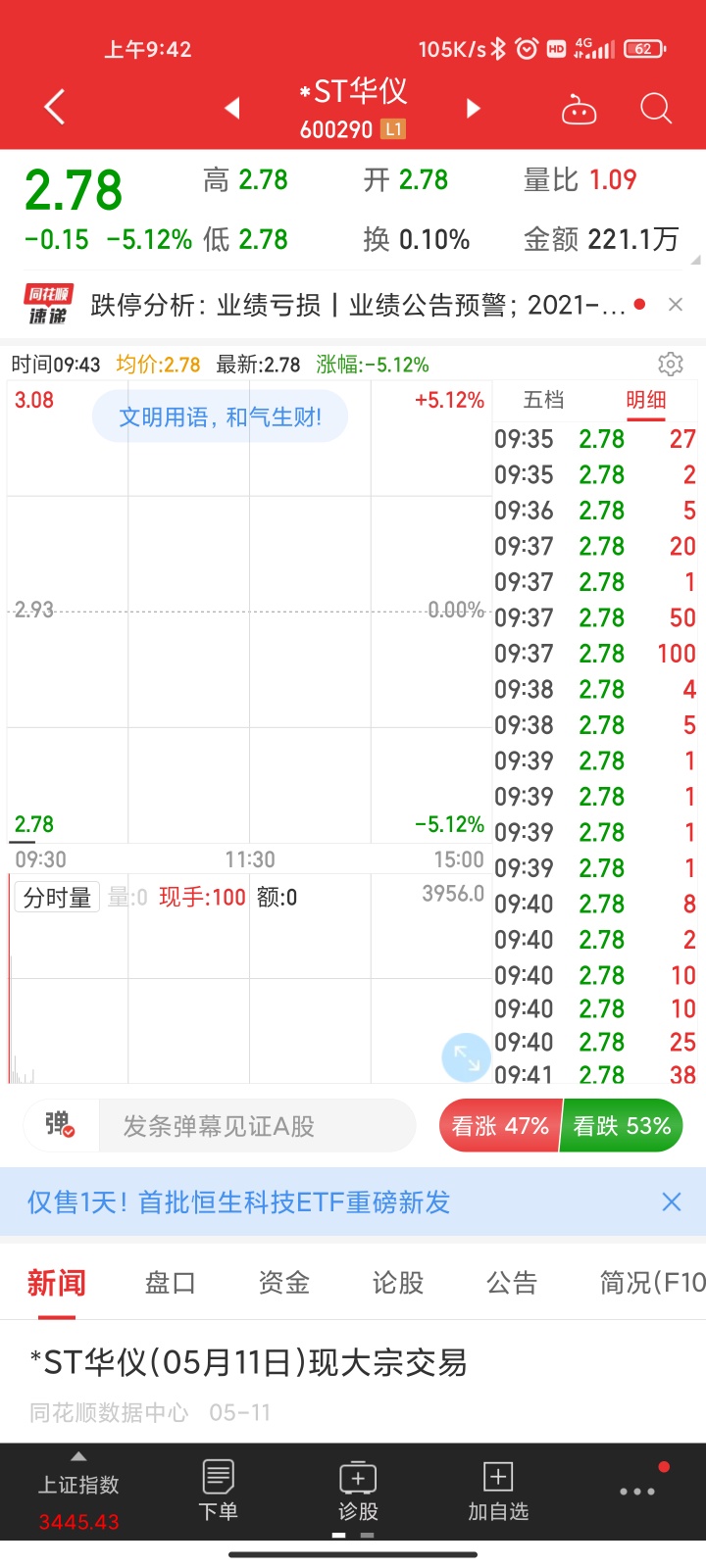Image resolution: width=706 pixels, height=1568 pixels.
Task: Close the 恒生科技ETF banner
Action: [672, 1201]
